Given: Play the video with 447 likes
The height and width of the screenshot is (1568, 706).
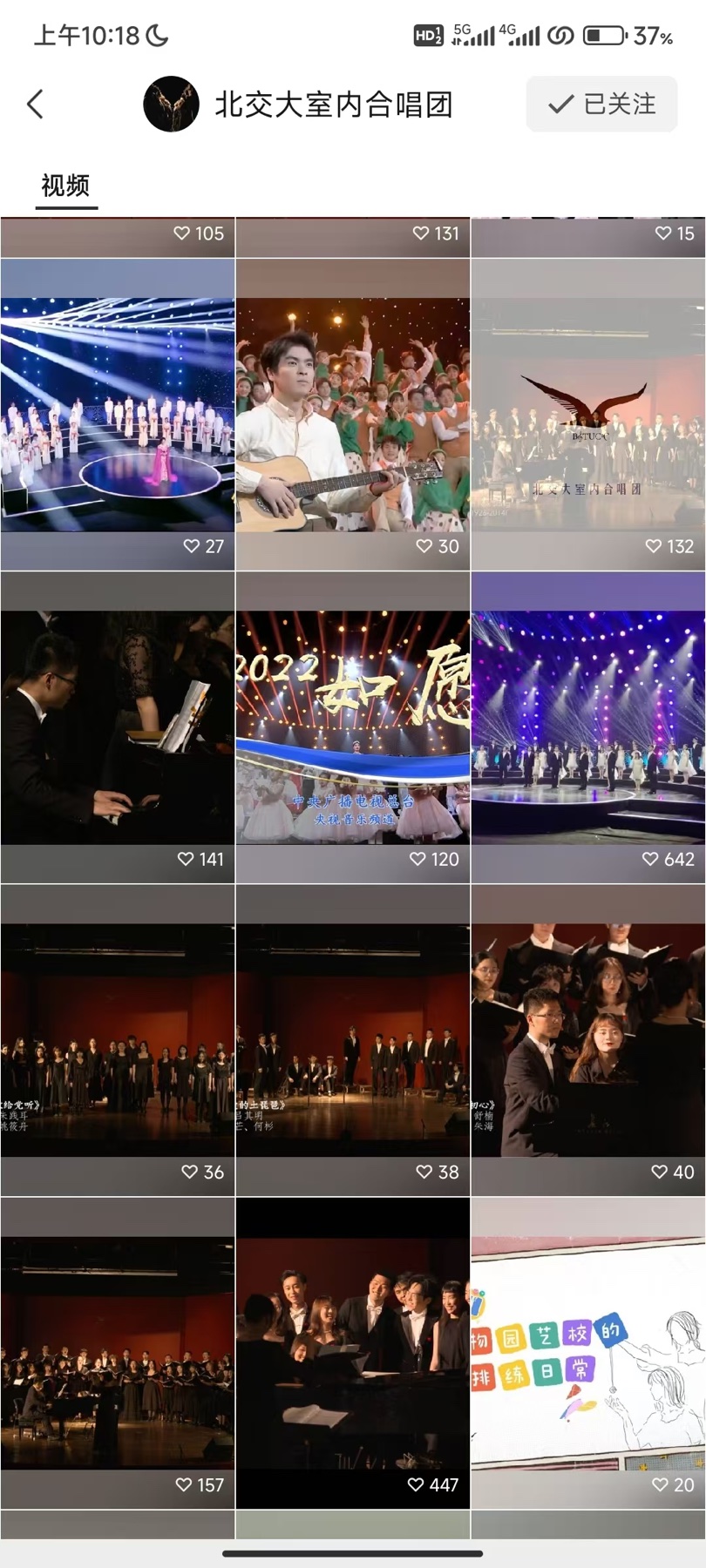Looking at the screenshot, I should tap(353, 1353).
